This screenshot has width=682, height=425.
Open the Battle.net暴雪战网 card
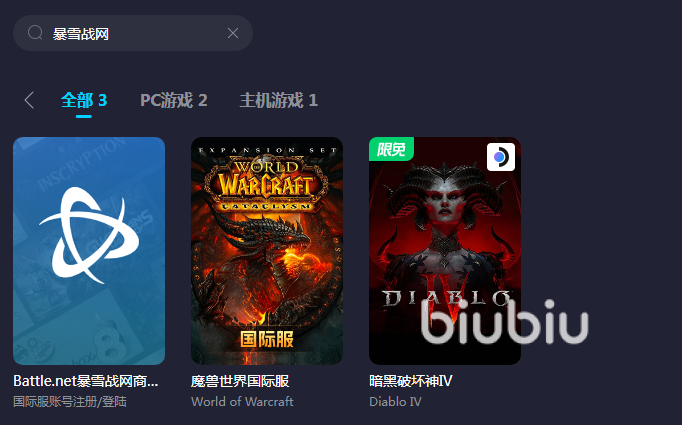click(89, 251)
